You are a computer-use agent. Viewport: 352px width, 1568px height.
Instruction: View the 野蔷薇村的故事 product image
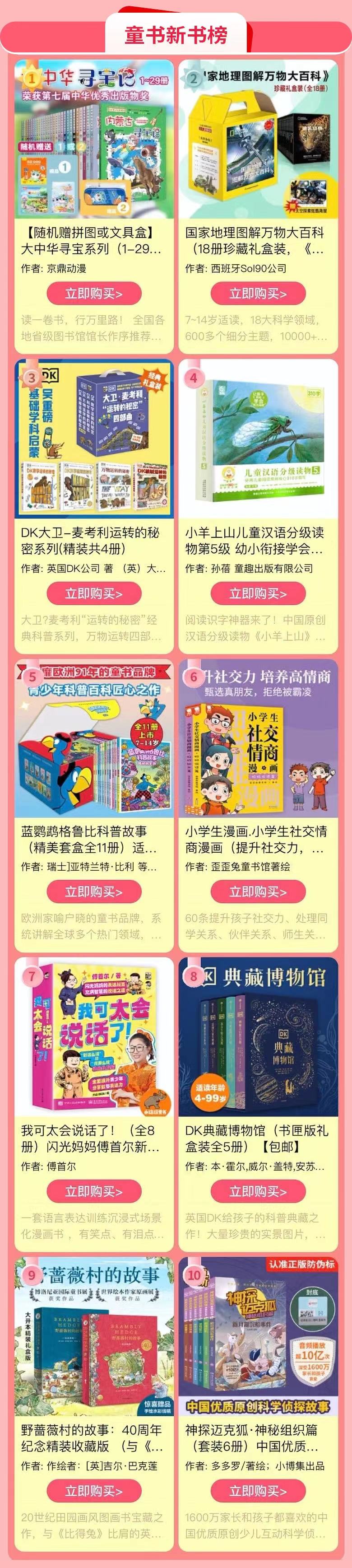click(x=93, y=1336)
